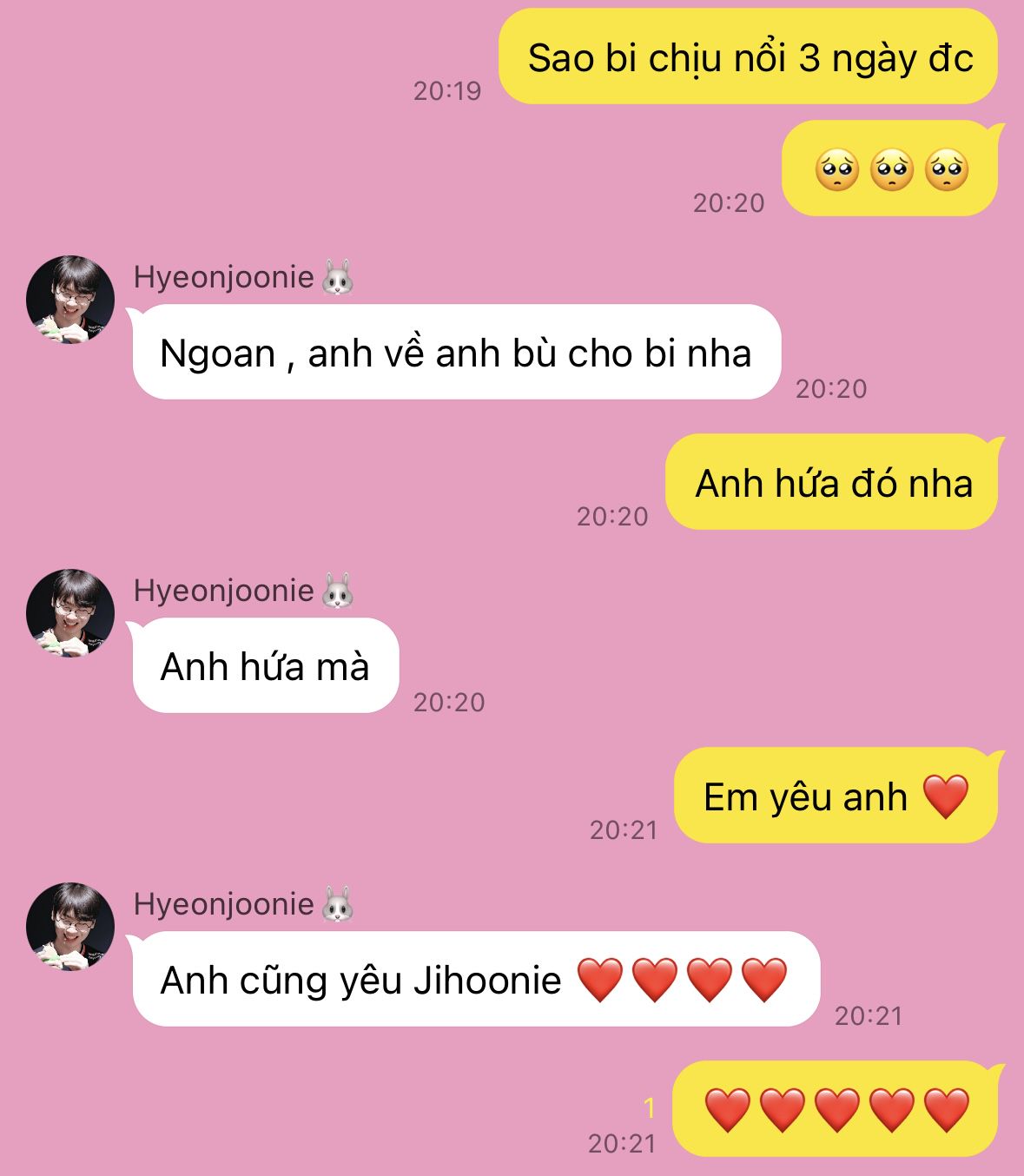This screenshot has width=1024, height=1176.
Task: View profile from avatar beside "Anh cũng yêu Jihoonie"
Action: (70, 927)
